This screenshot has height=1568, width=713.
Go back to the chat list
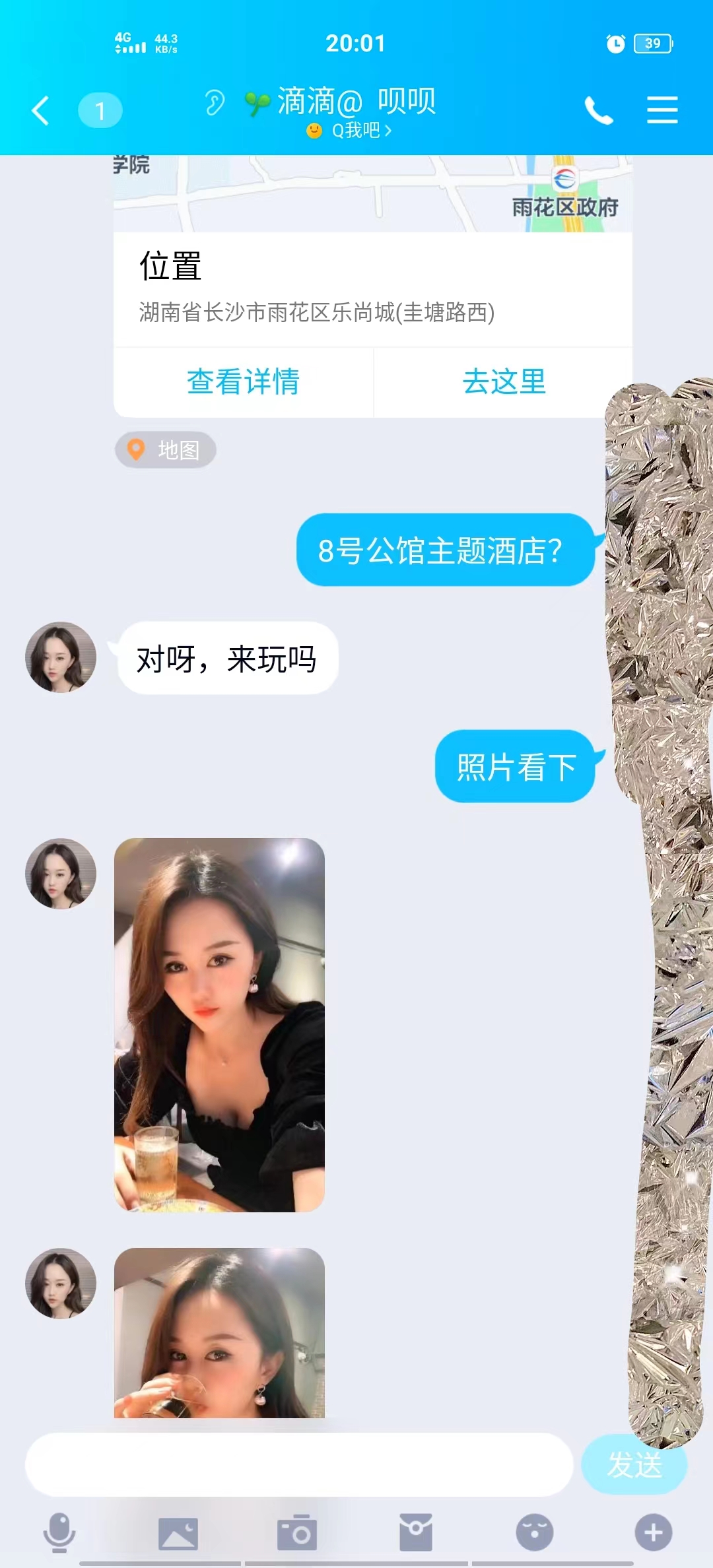point(41,110)
